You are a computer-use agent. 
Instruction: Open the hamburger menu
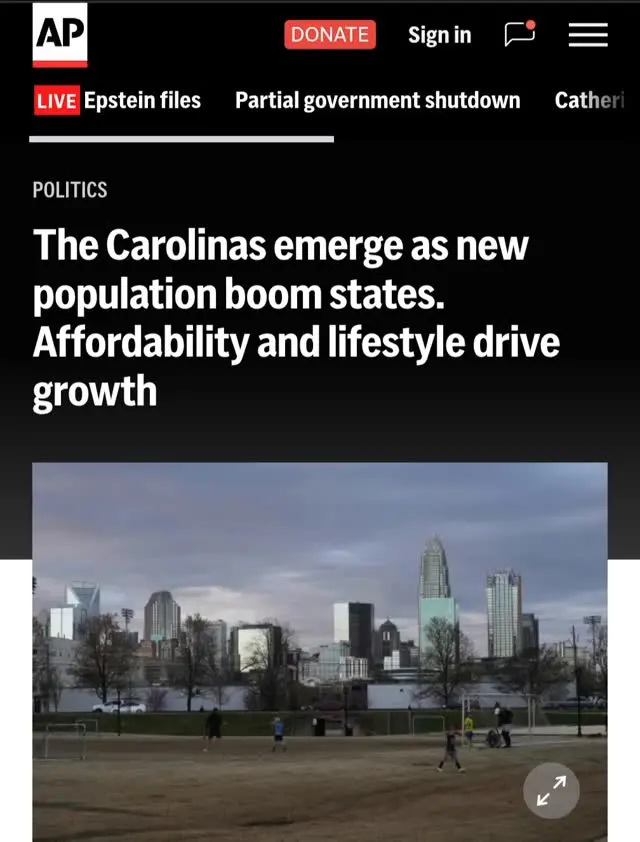click(x=588, y=35)
